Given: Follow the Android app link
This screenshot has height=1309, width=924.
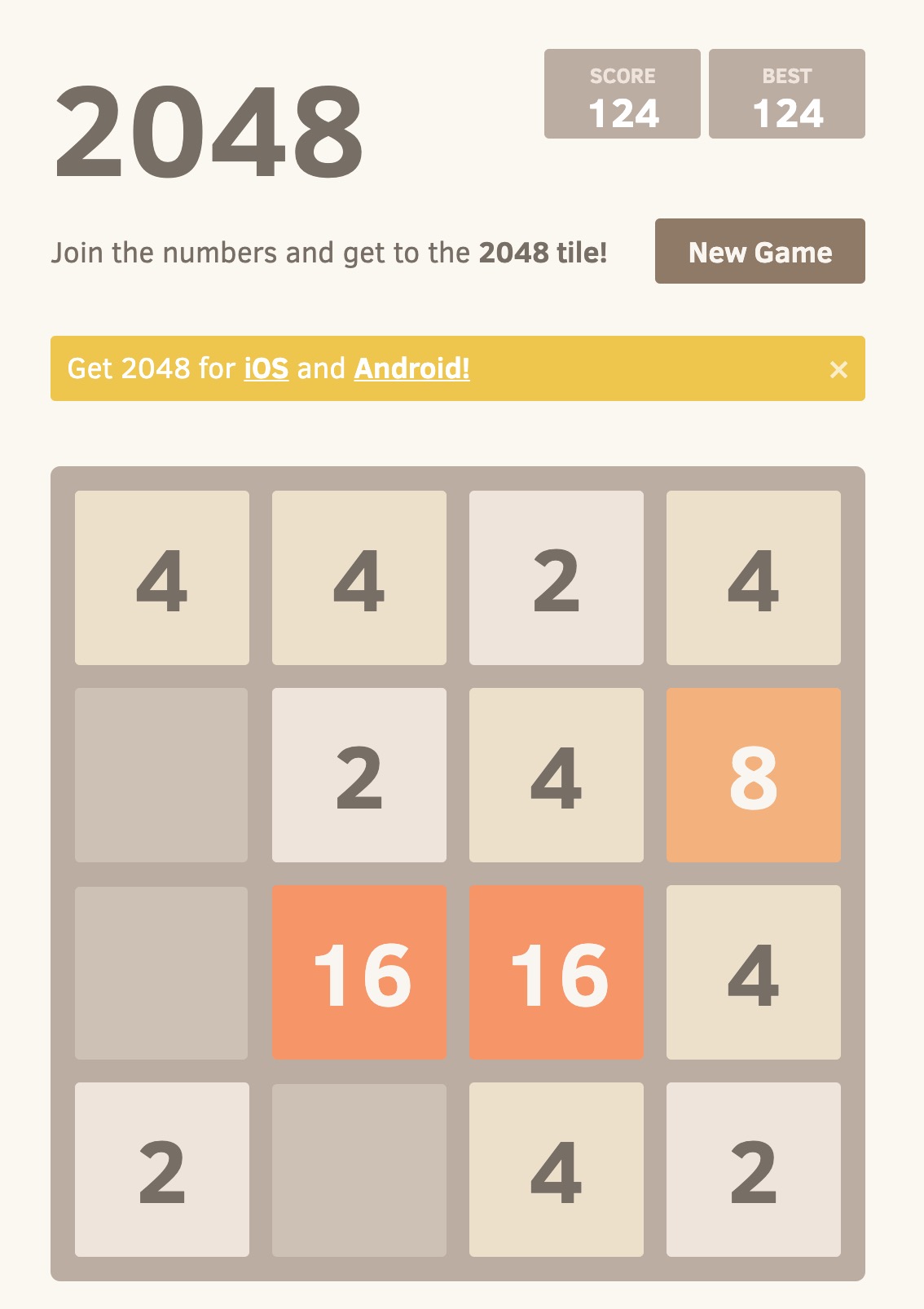Looking at the screenshot, I should 411,368.
